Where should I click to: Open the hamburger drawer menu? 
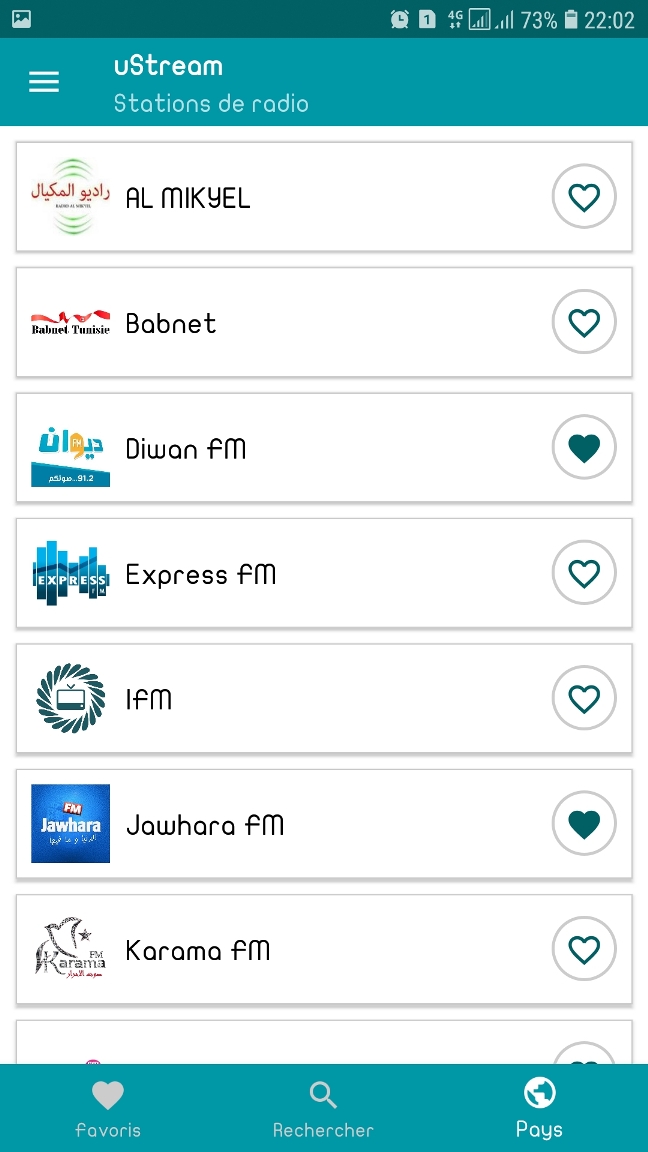44,82
